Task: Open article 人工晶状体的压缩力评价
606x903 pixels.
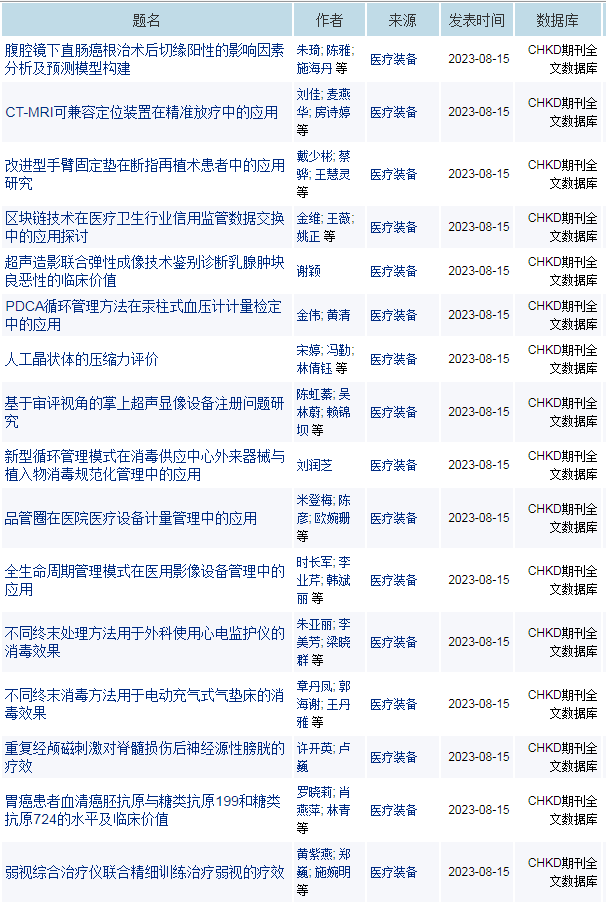Action: coord(81,359)
